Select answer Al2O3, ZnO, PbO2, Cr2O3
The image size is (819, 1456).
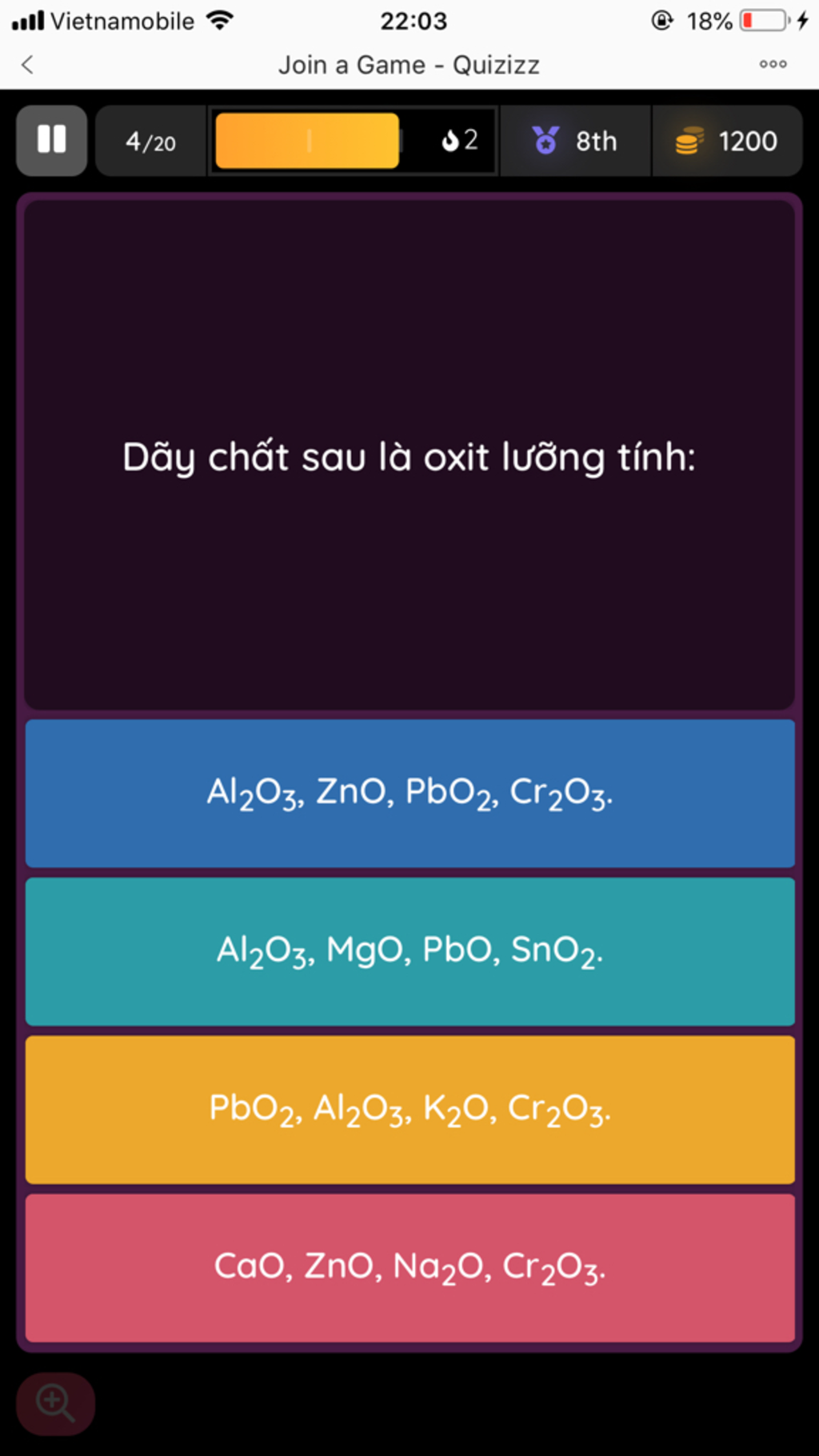(x=409, y=793)
